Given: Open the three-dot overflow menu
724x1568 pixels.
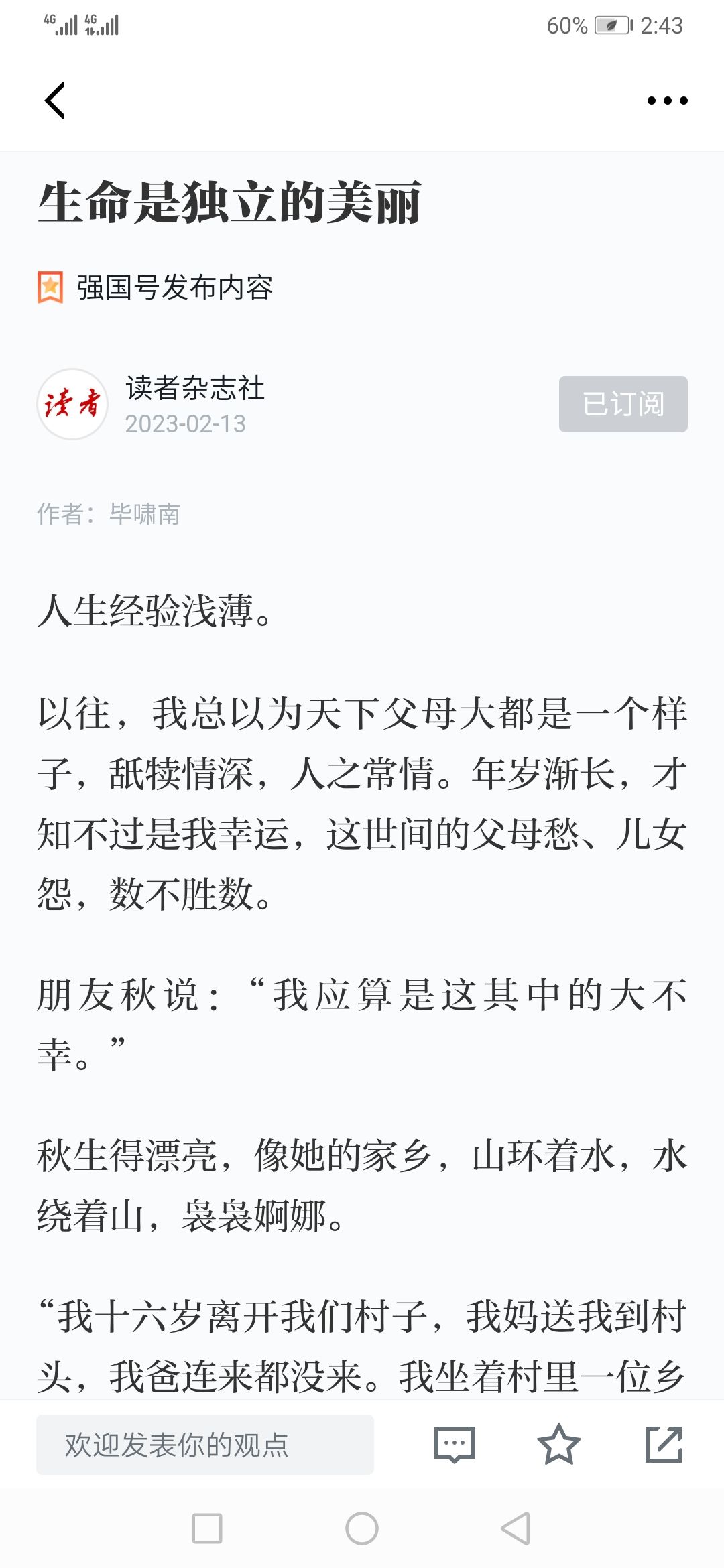Looking at the screenshot, I should point(667,101).
